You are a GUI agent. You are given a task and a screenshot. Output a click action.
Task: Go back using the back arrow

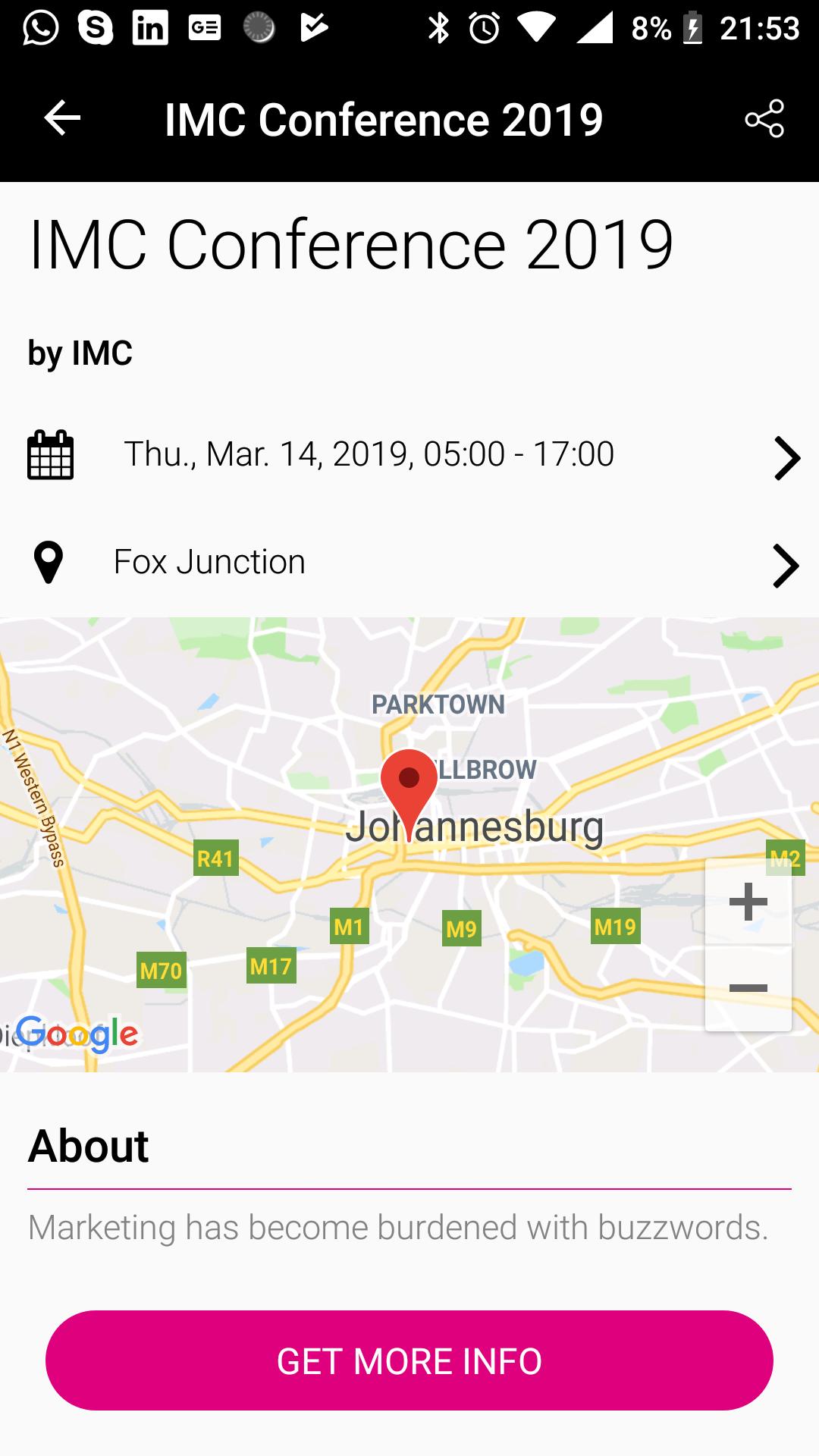(x=61, y=118)
